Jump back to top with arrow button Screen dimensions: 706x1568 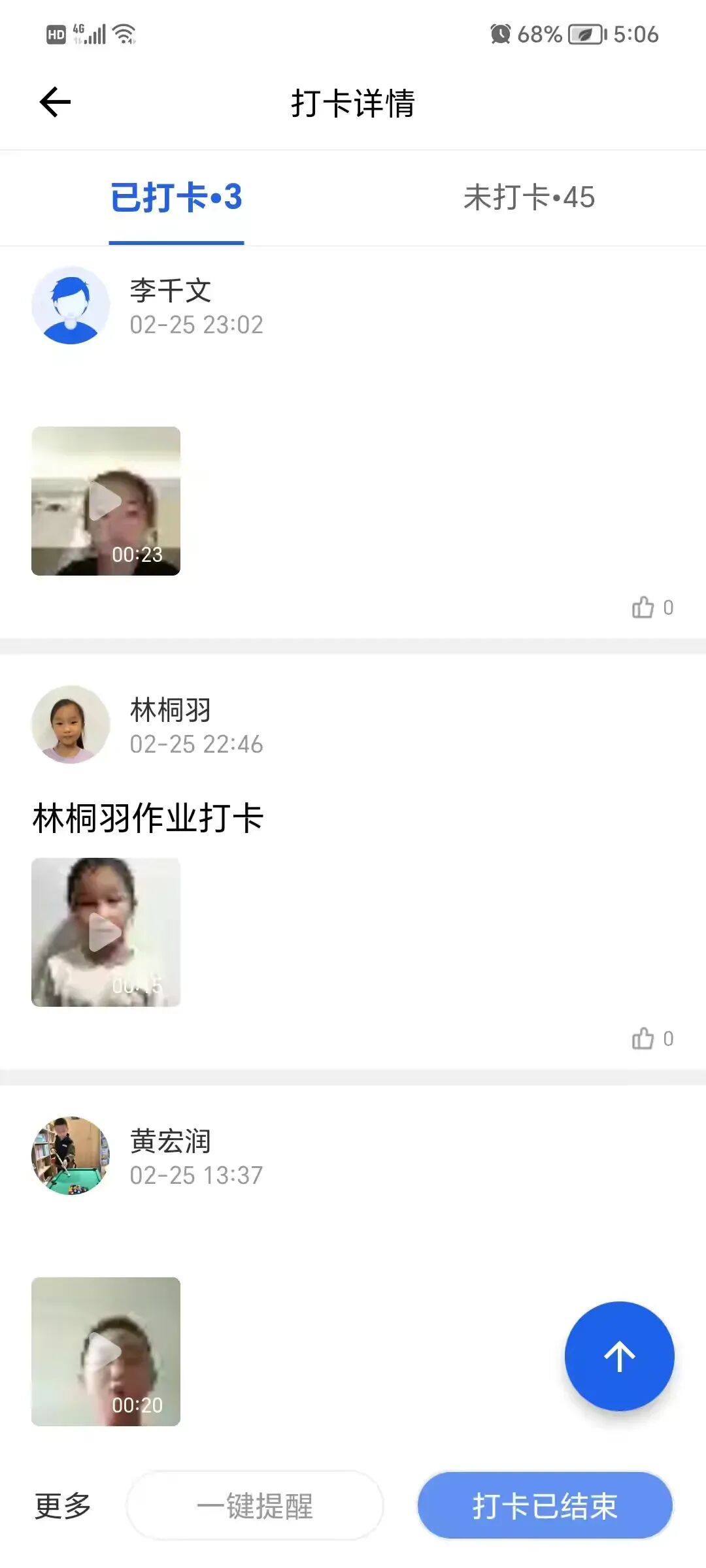(x=619, y=1356)
